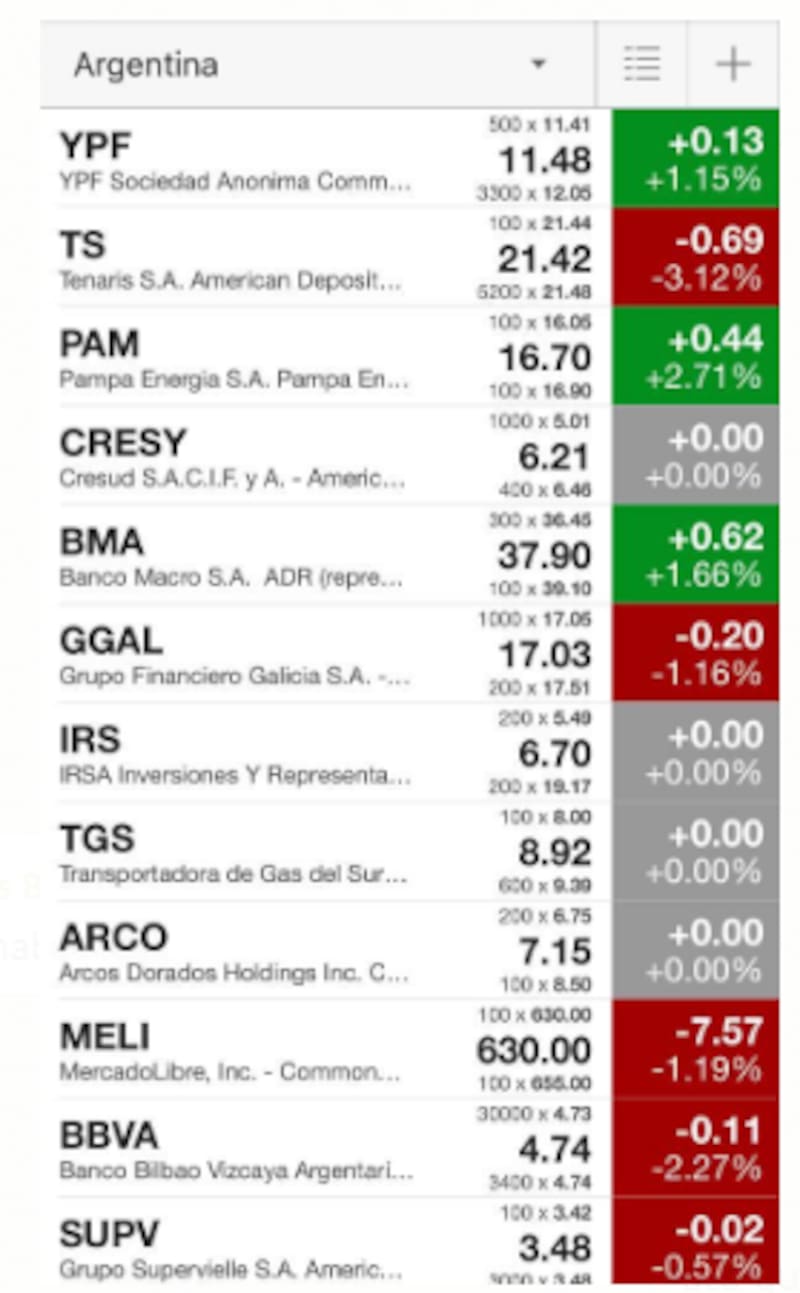
Task: Open the YPF stock row
Action: tap(235, 160)
